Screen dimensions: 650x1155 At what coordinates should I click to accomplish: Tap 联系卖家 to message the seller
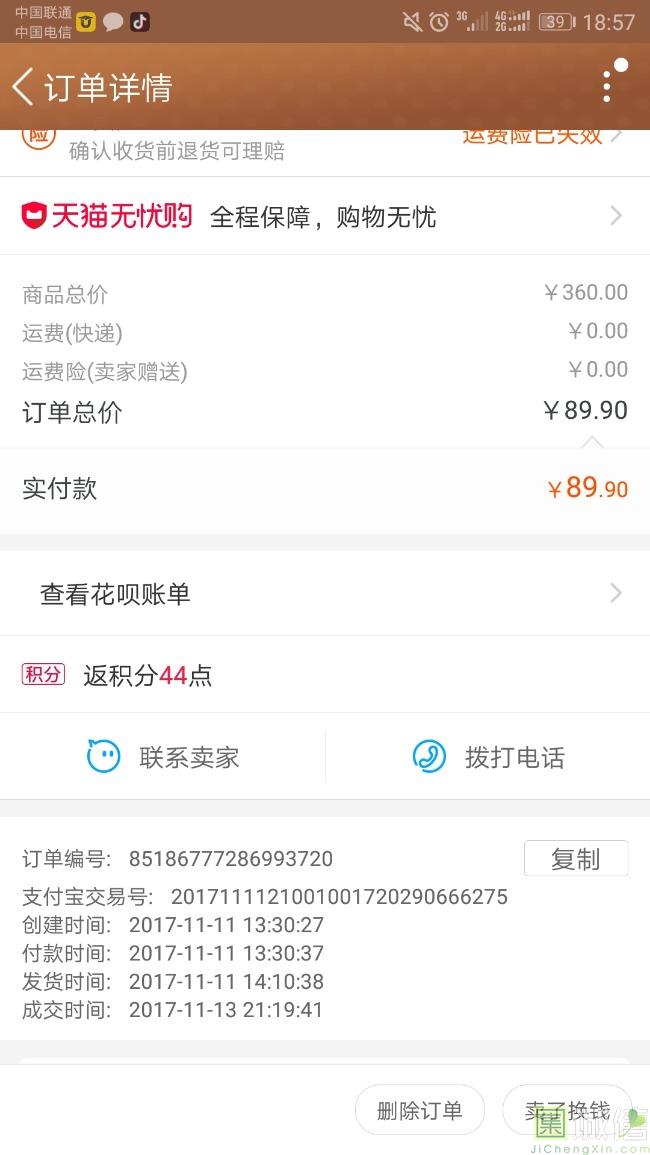click(x=163, y=756)
